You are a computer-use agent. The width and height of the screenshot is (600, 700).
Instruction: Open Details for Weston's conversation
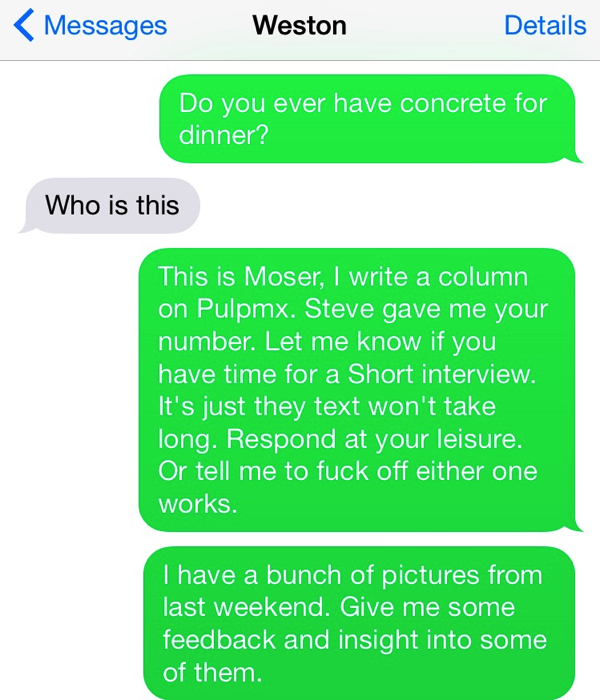545,26
